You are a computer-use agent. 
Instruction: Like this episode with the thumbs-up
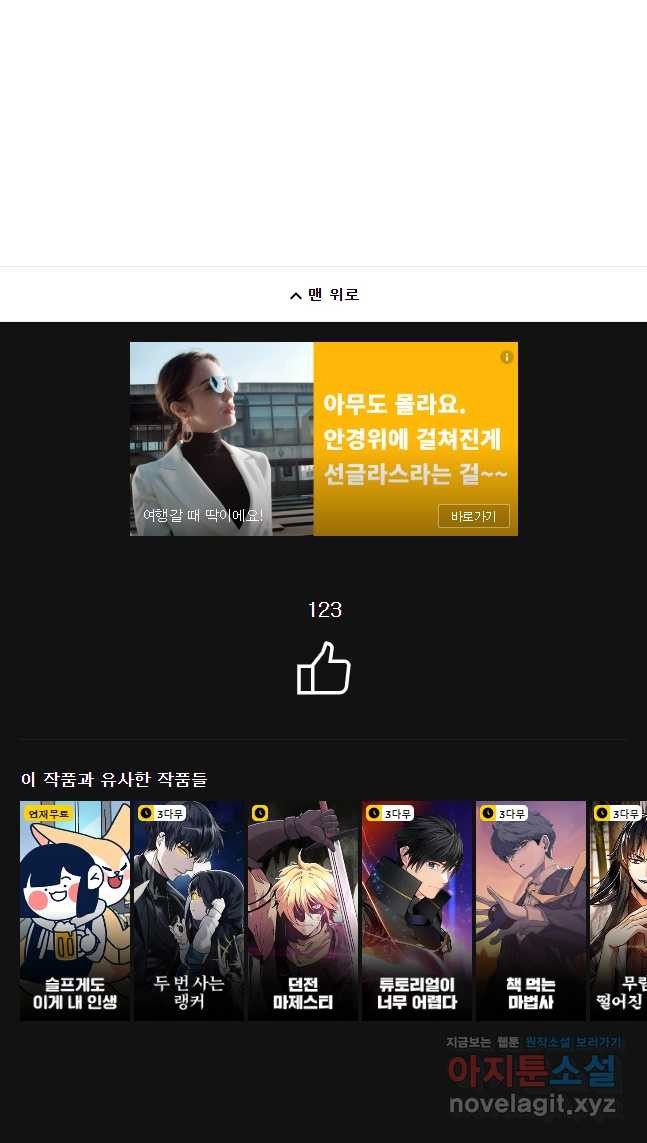(x=324, y=669)
